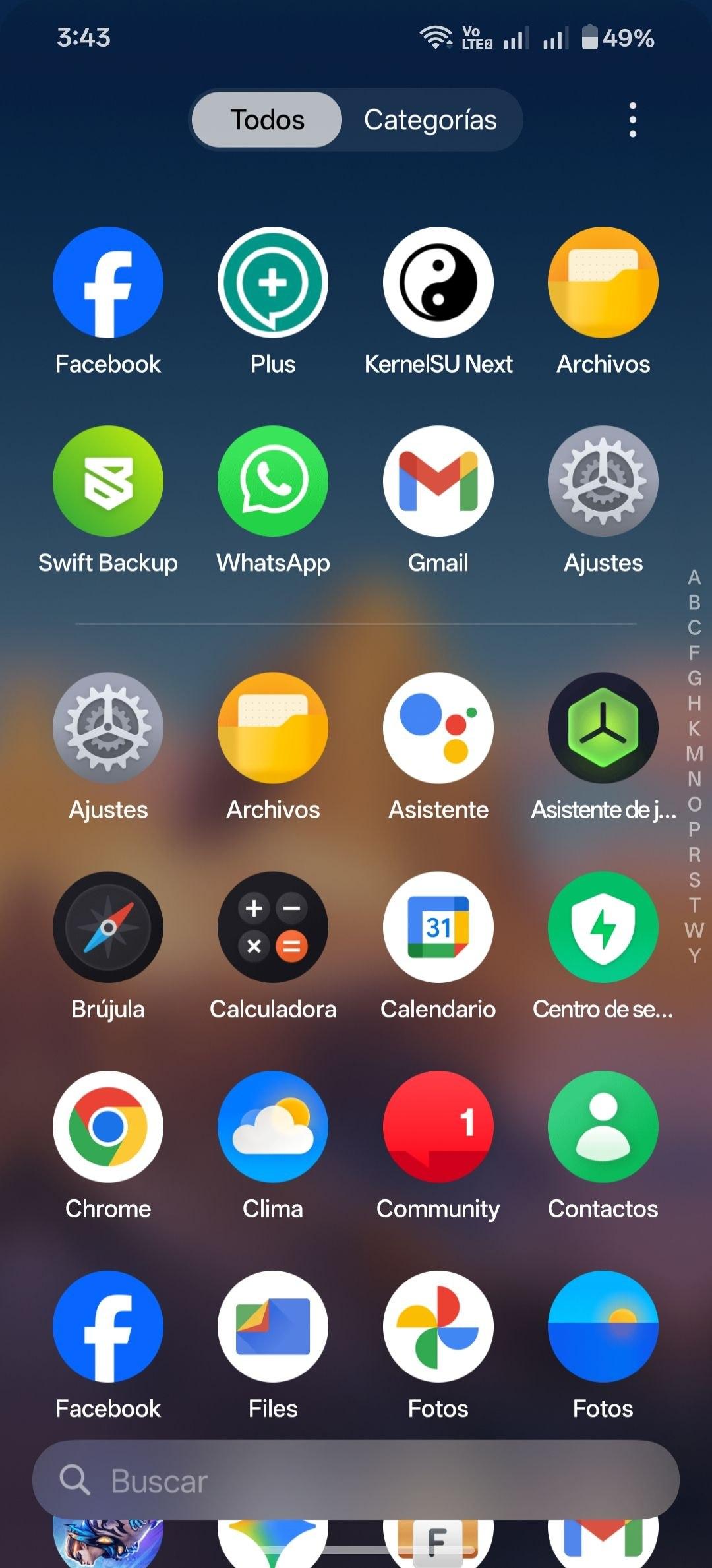Image resolution: width=712 pixels, height=1568 pixels.
Task: Open the three-dot overflow menu
Action: coord(632,120)
